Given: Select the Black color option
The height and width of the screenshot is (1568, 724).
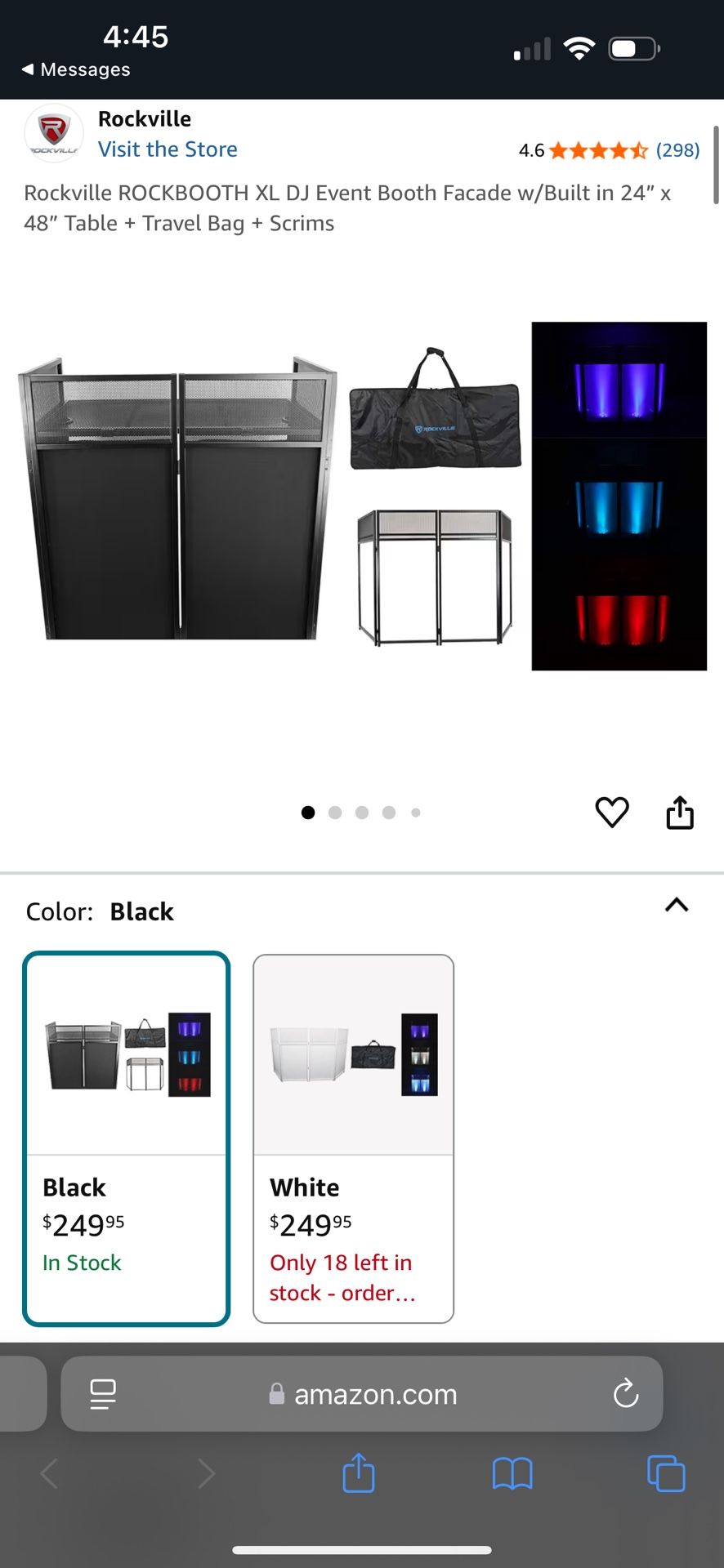Looking at the screenshot, I should pos(127,1138).
